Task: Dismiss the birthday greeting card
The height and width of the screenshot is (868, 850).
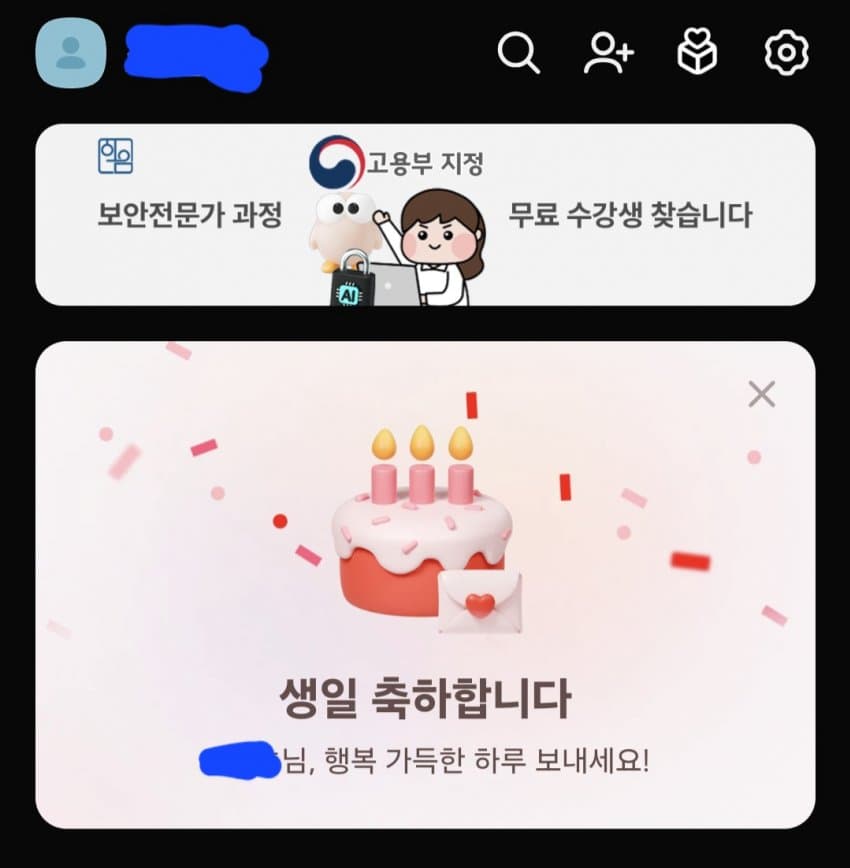Action: tap(761, 394)
